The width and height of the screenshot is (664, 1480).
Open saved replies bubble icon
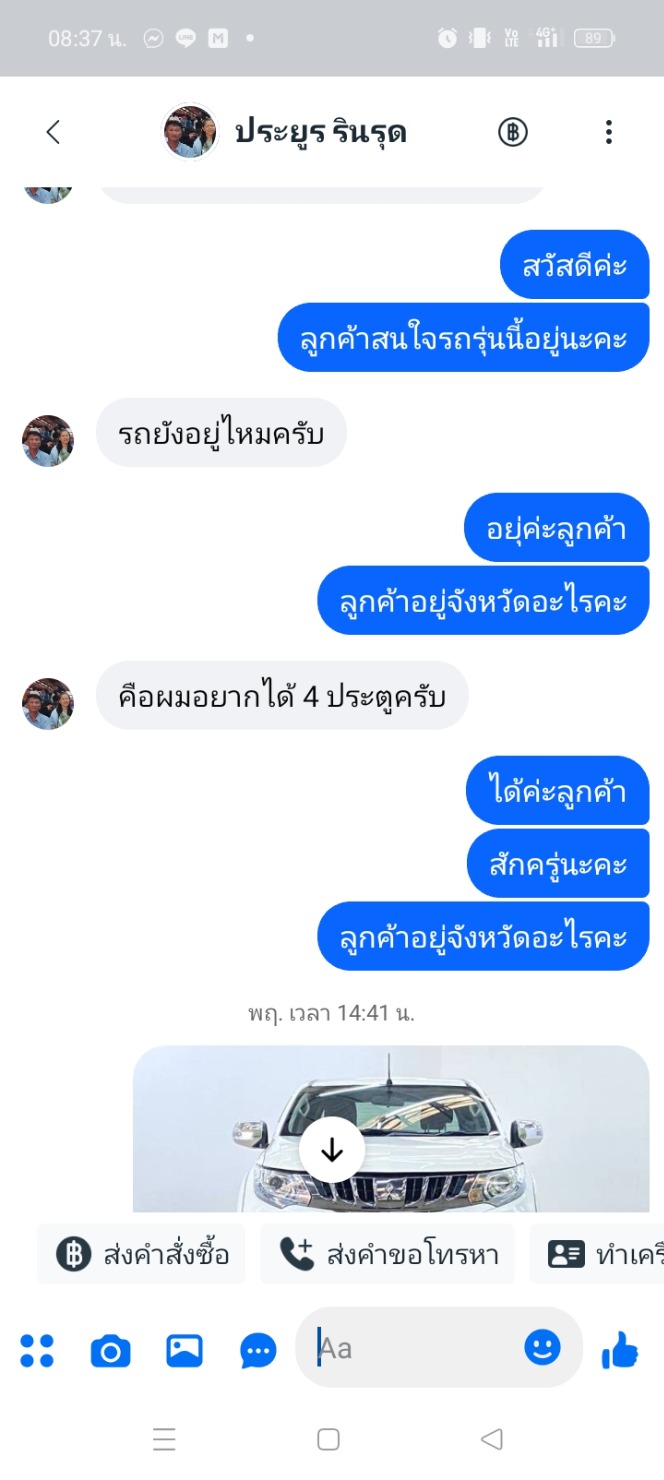point(258,1351)
